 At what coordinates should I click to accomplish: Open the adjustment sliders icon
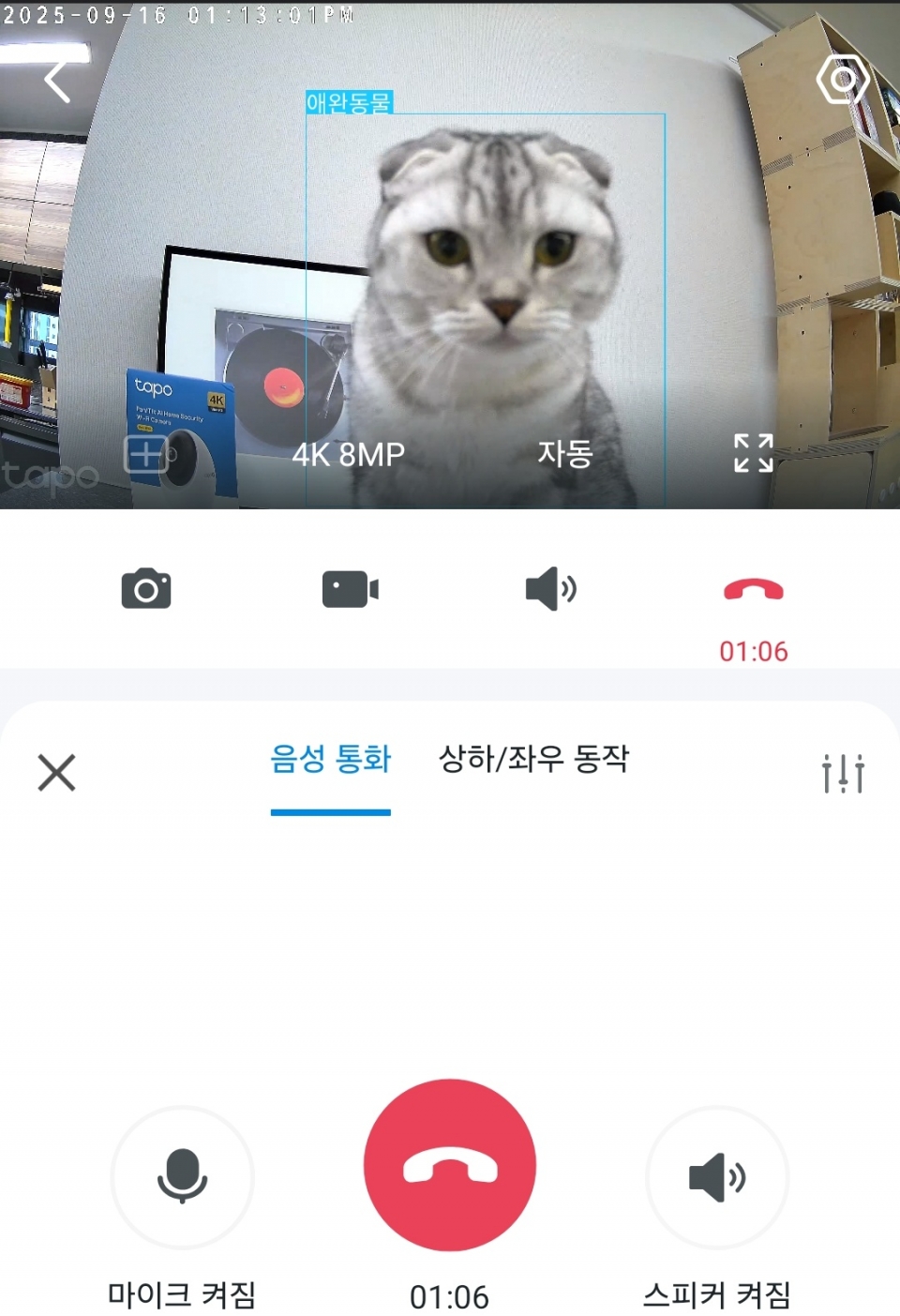click(x=842, y=773)
